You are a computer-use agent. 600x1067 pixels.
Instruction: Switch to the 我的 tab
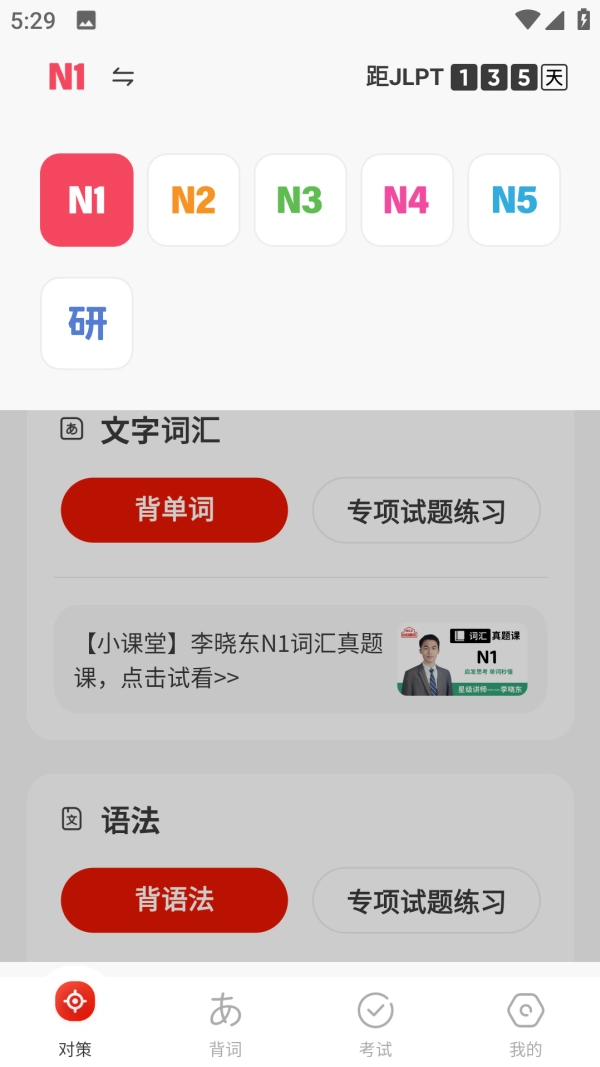(x=525, y=1020)
